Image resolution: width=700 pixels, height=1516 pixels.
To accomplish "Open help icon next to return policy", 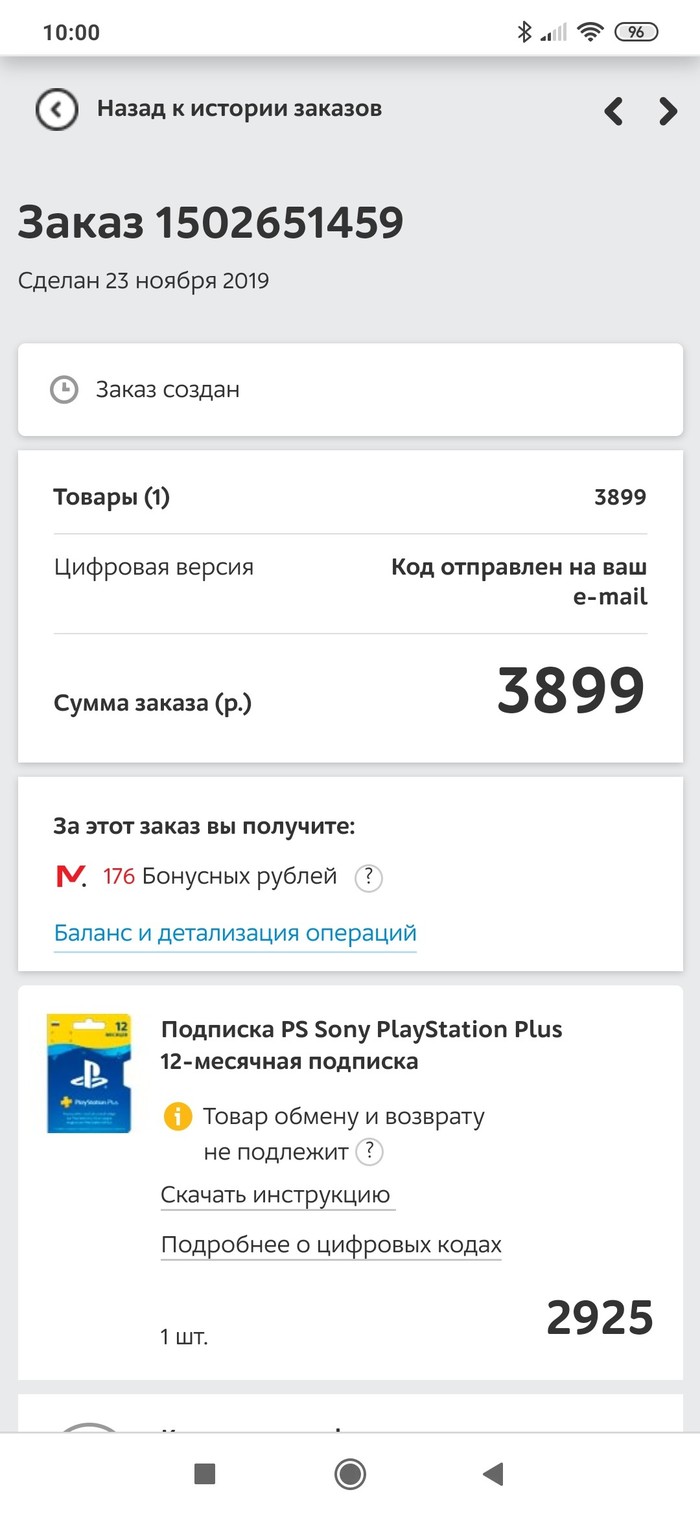I will tap(370, 1151).
